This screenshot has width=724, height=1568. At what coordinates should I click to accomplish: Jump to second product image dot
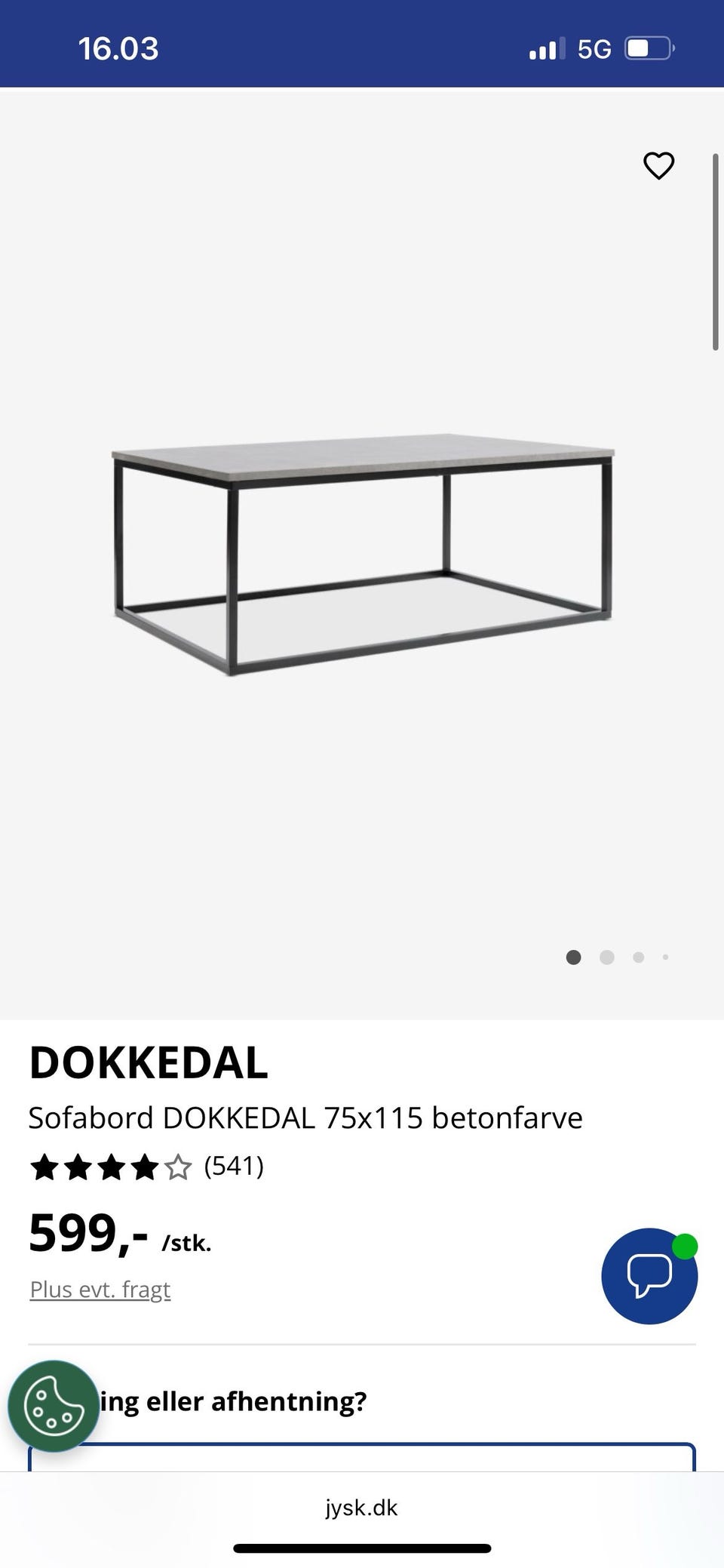[x=606, y=958]
